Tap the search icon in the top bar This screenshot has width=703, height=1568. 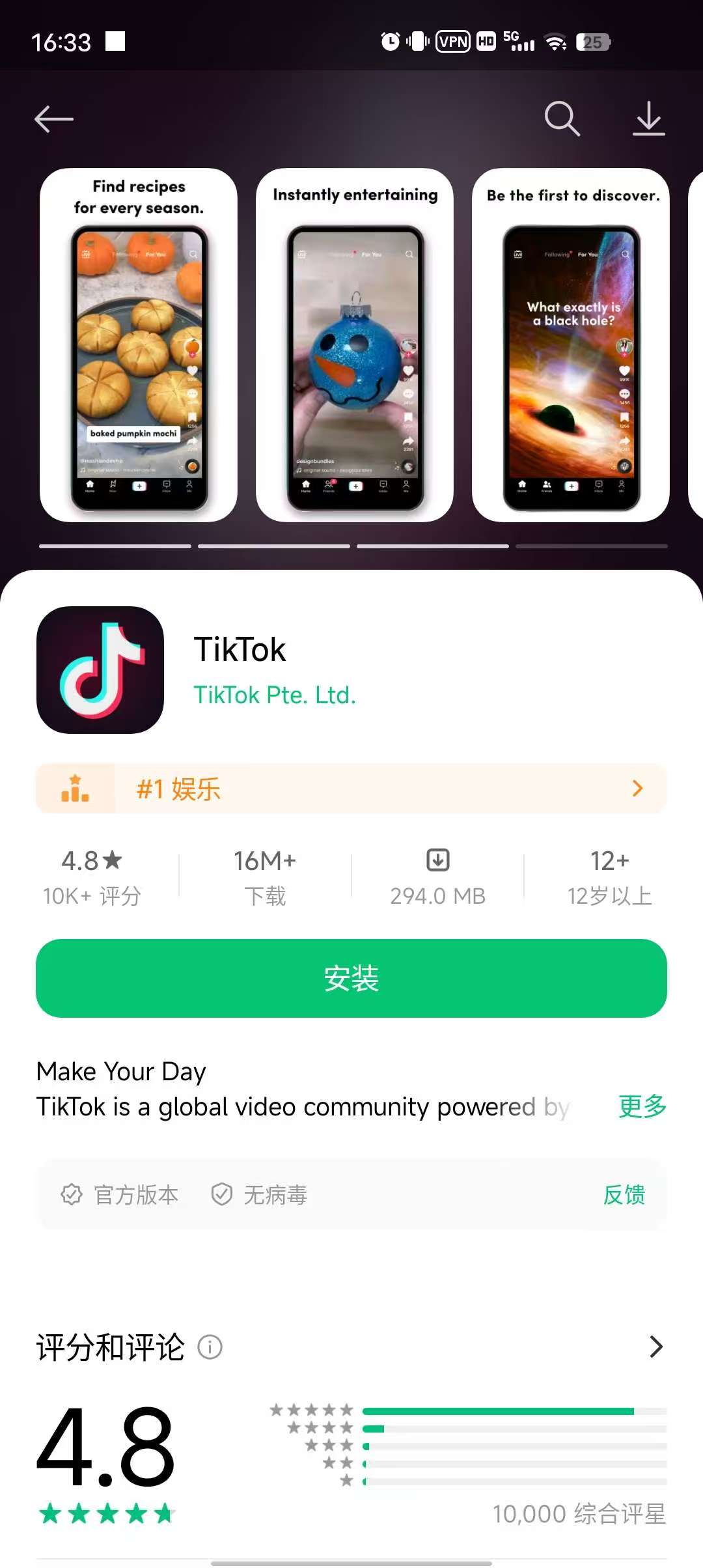pyautogui.click(x=561, y=119)
